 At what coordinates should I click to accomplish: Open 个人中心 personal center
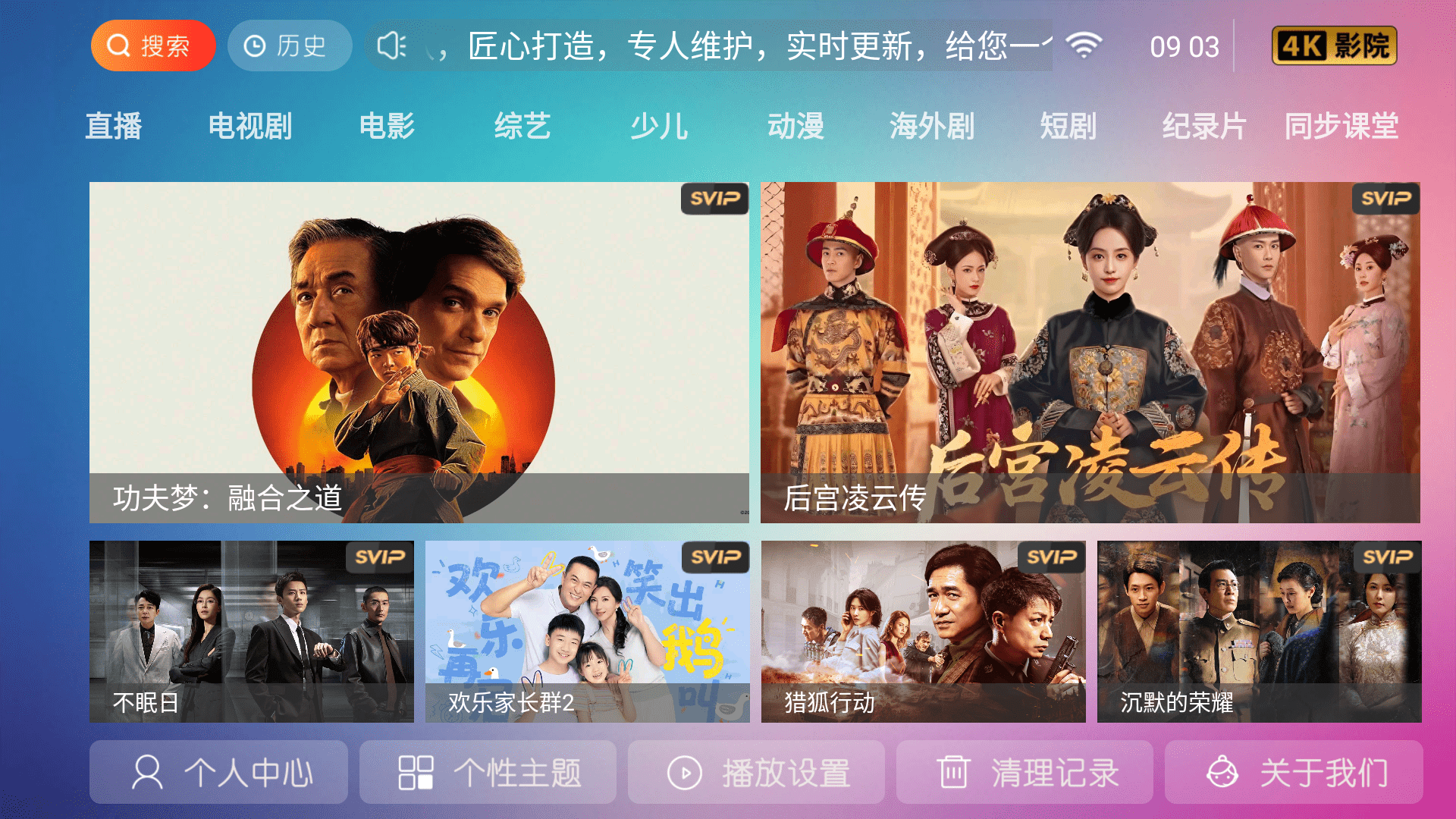pyautogui.click(x=218, y=773)
